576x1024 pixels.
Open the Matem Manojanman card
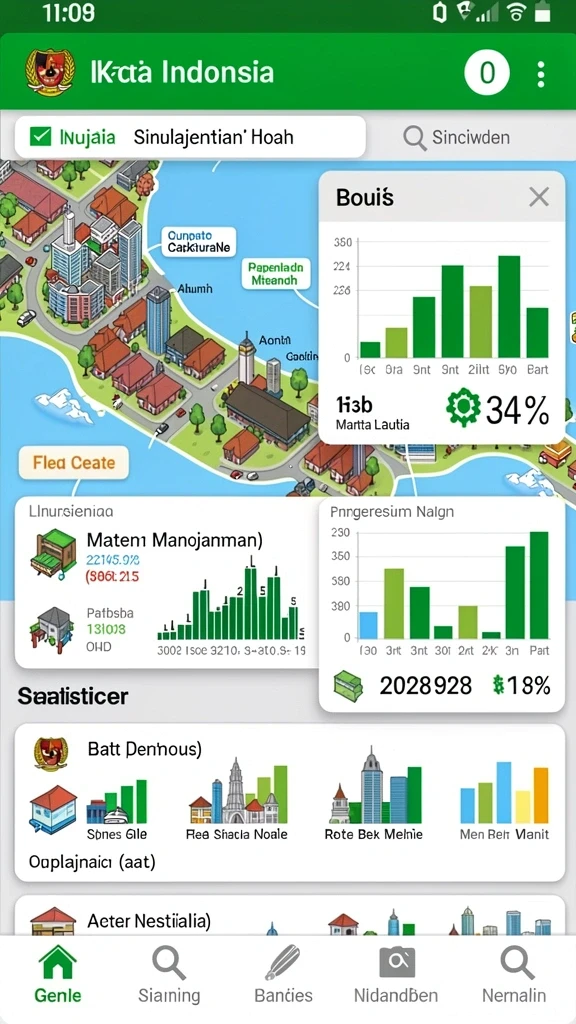(164, 583)
